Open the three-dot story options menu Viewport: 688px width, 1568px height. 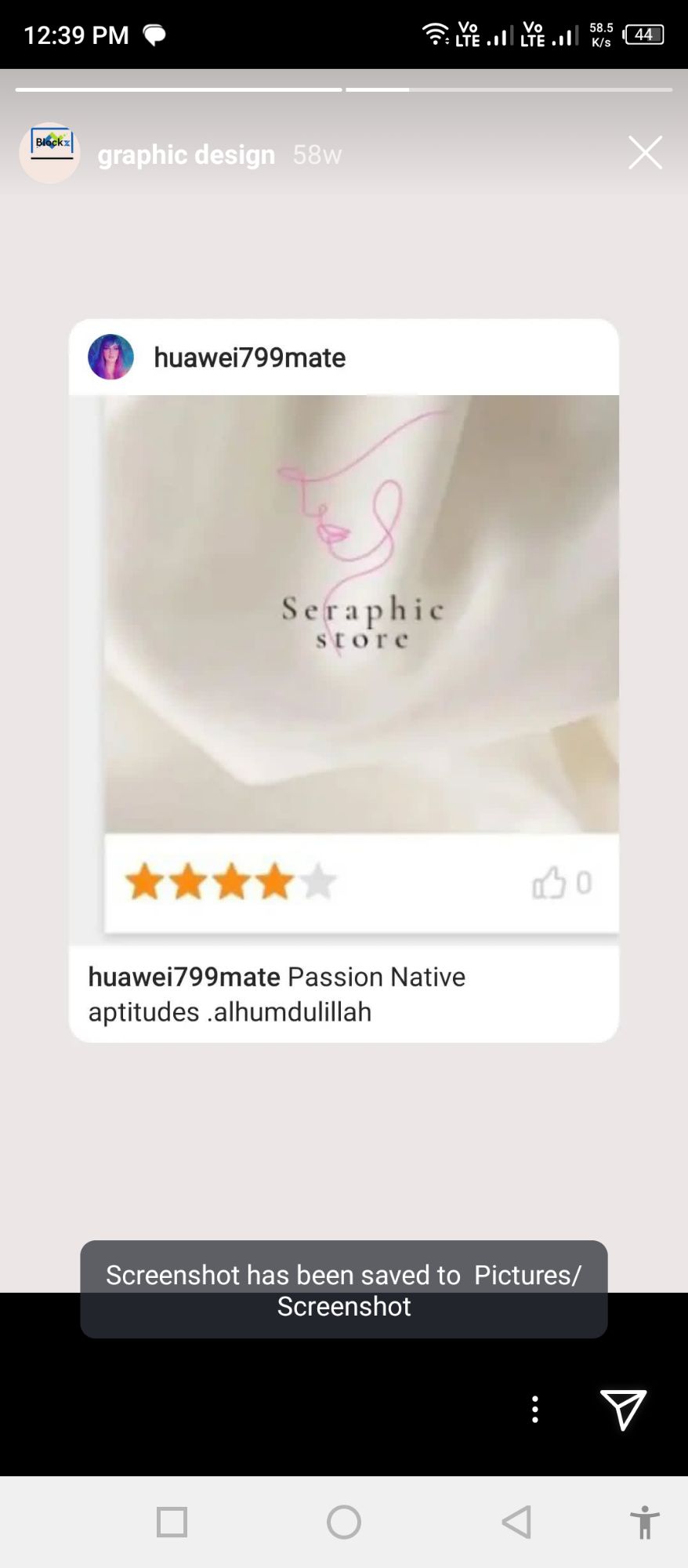click(535, 1409)
